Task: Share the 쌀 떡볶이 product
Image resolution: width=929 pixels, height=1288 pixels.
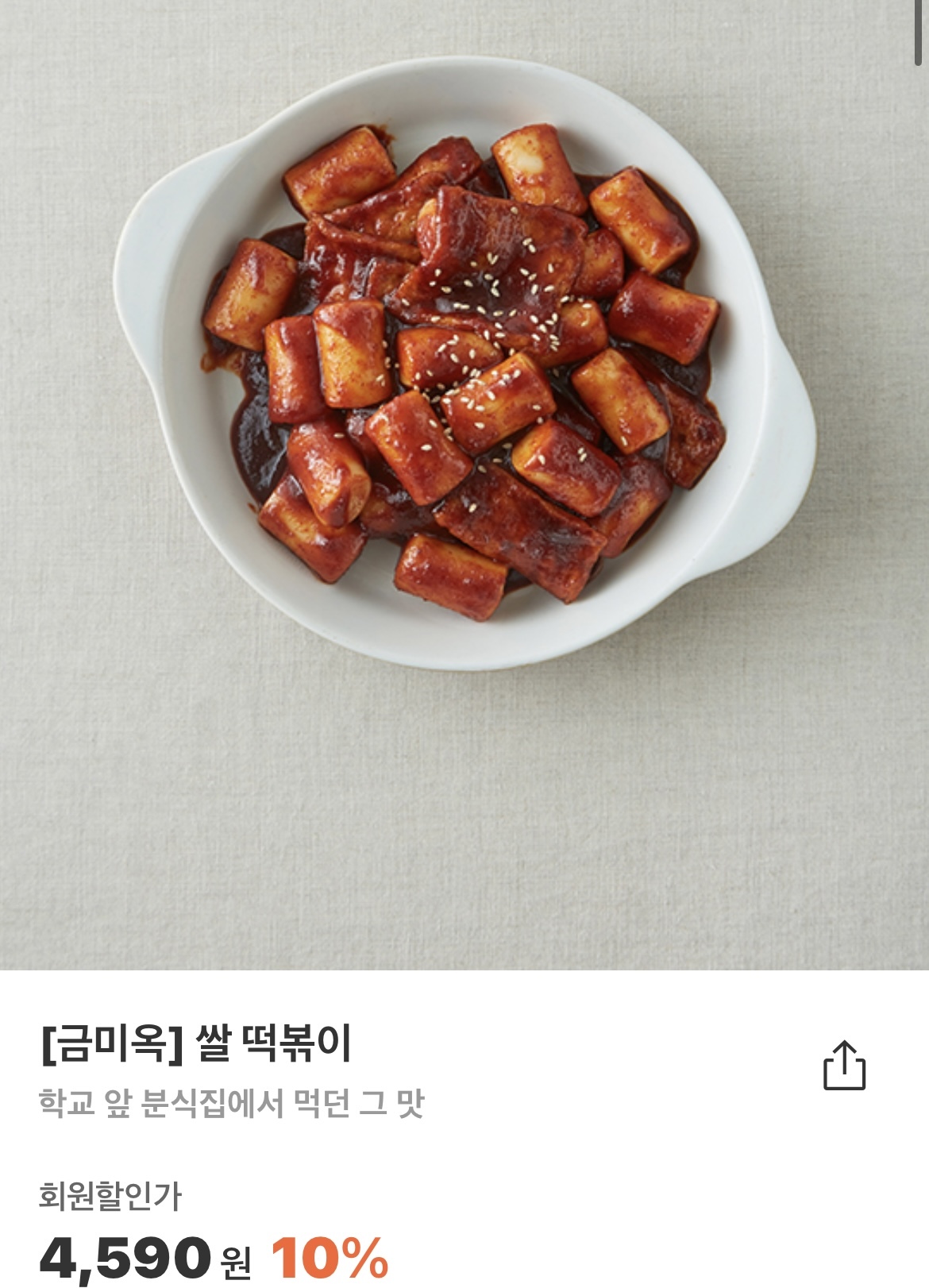Action: (x=843, y=1066)
